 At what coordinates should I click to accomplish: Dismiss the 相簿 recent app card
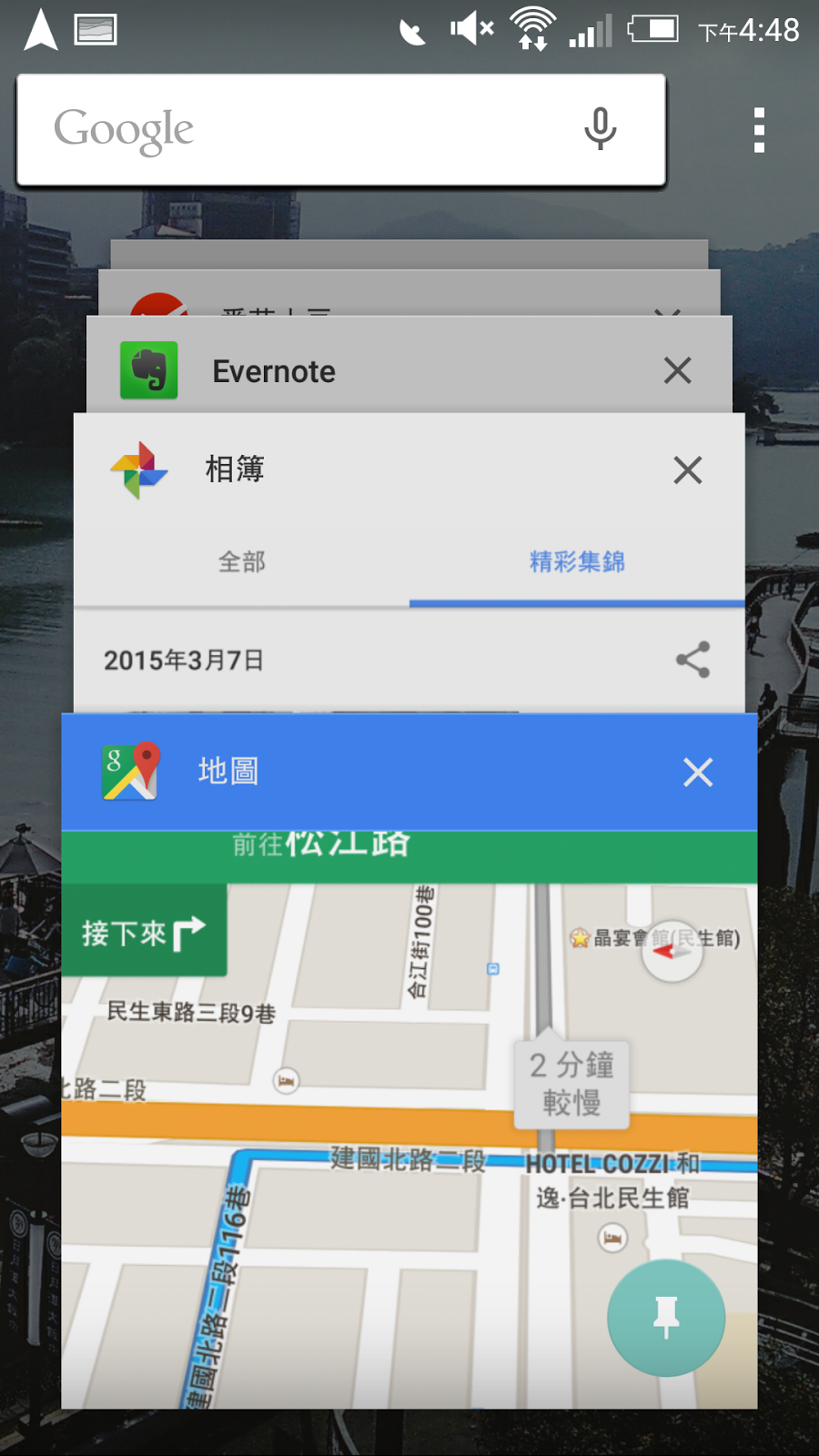point(688,470)
